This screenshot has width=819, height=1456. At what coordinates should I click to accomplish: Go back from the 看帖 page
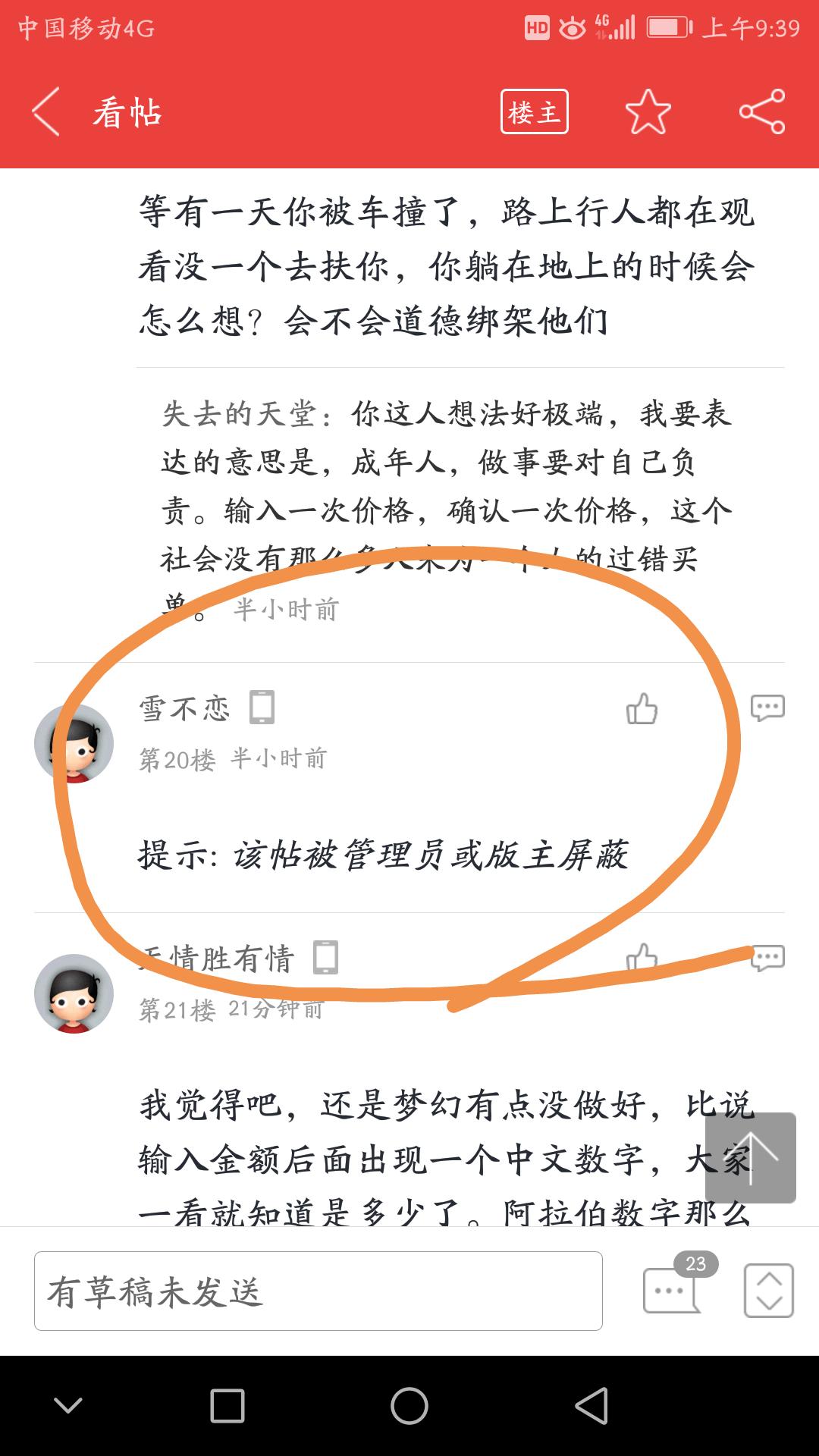[45, 112]
